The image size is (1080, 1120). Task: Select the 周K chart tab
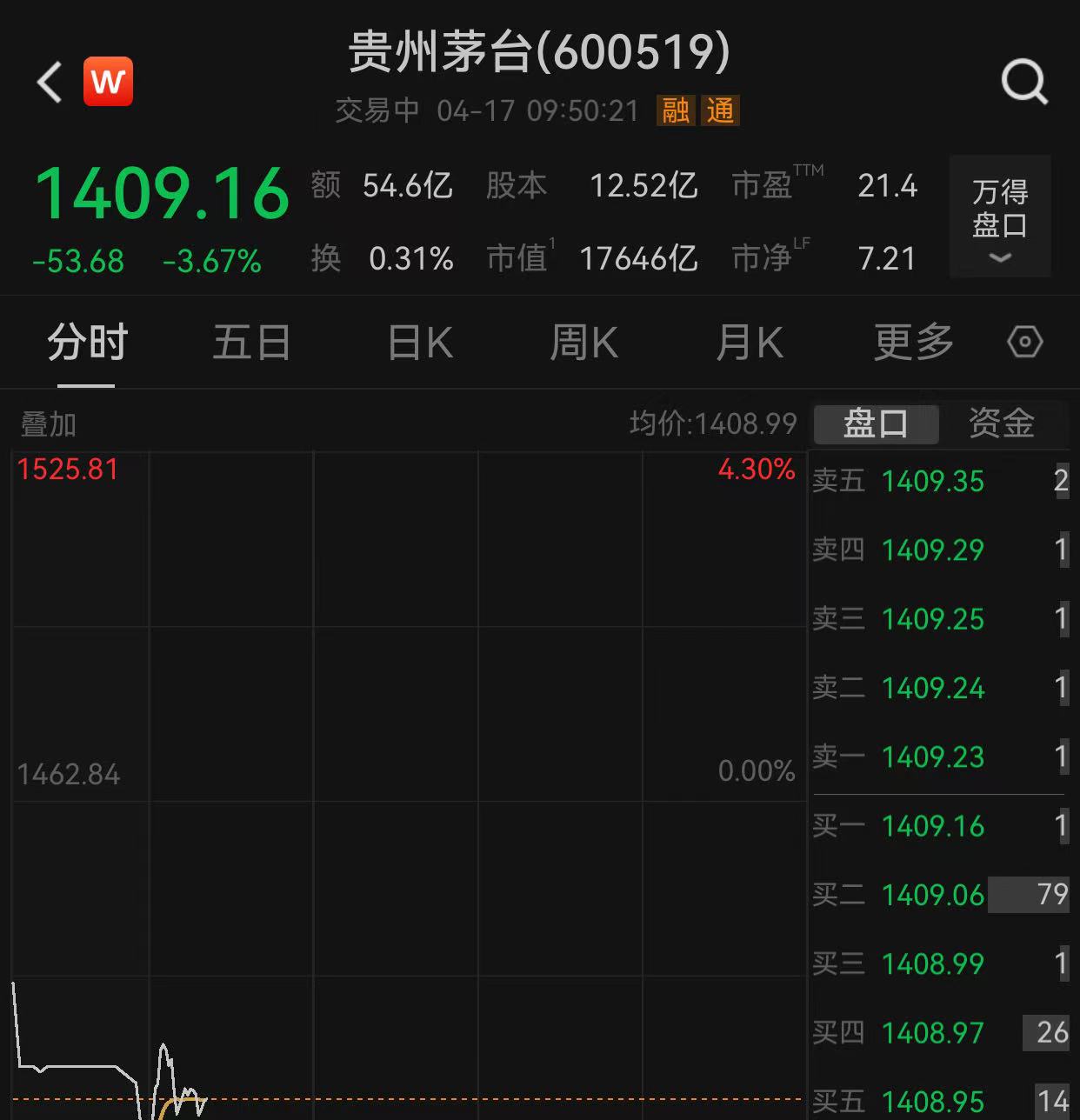click(583, 343)
